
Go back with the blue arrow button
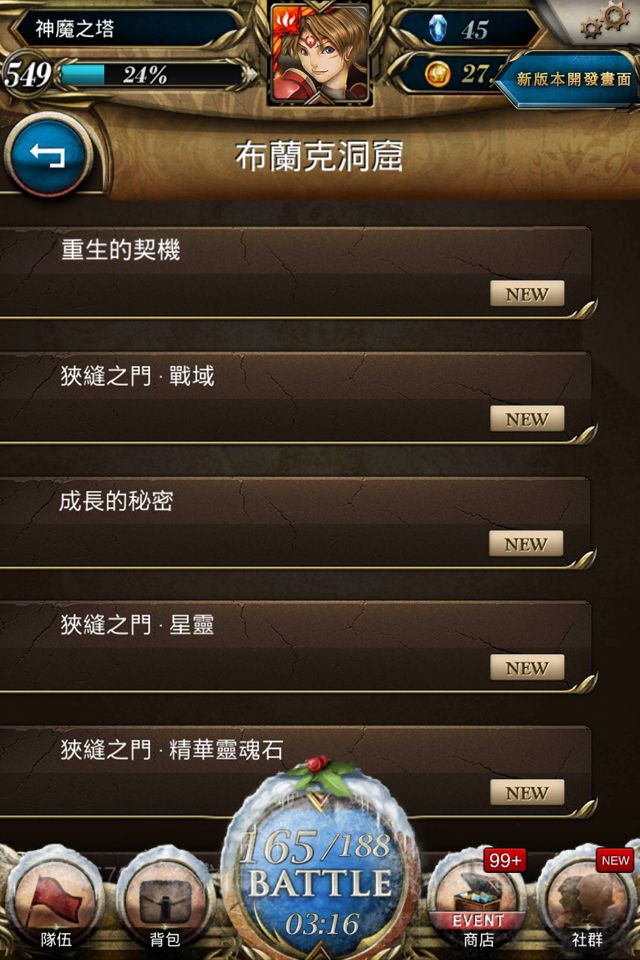47,157
